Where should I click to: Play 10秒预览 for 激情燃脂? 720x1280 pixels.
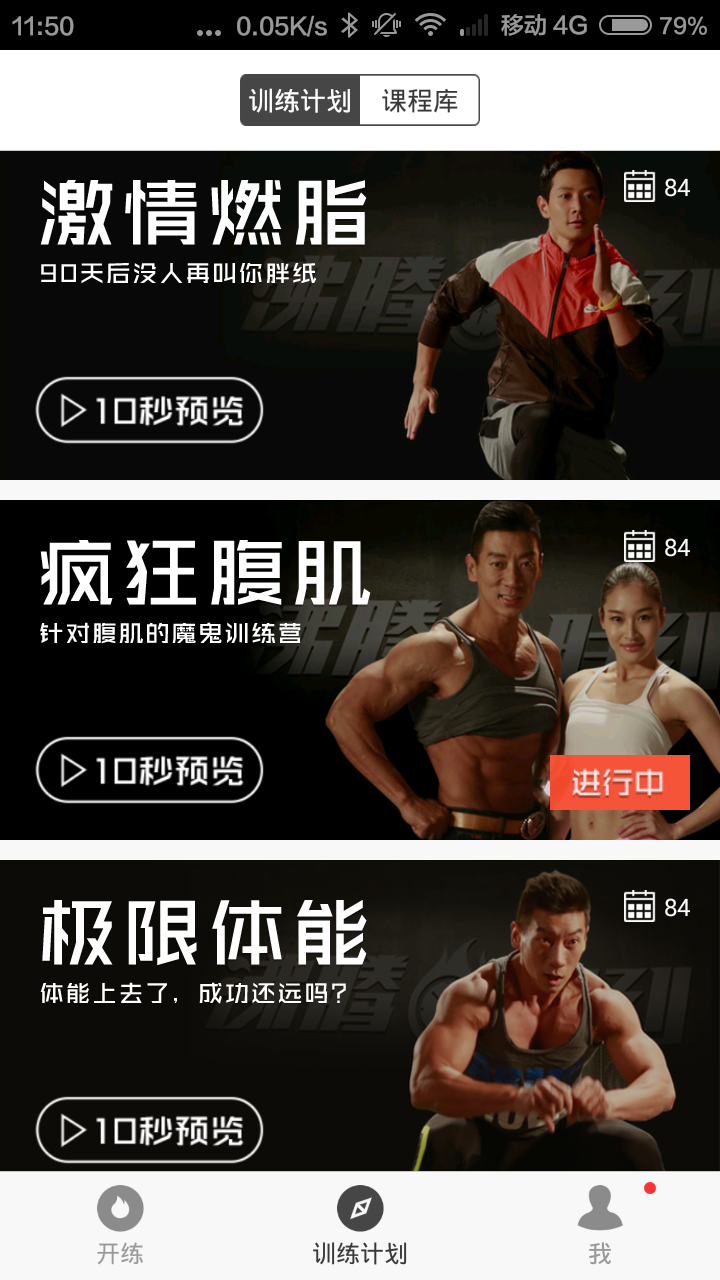tap(150, 410)
